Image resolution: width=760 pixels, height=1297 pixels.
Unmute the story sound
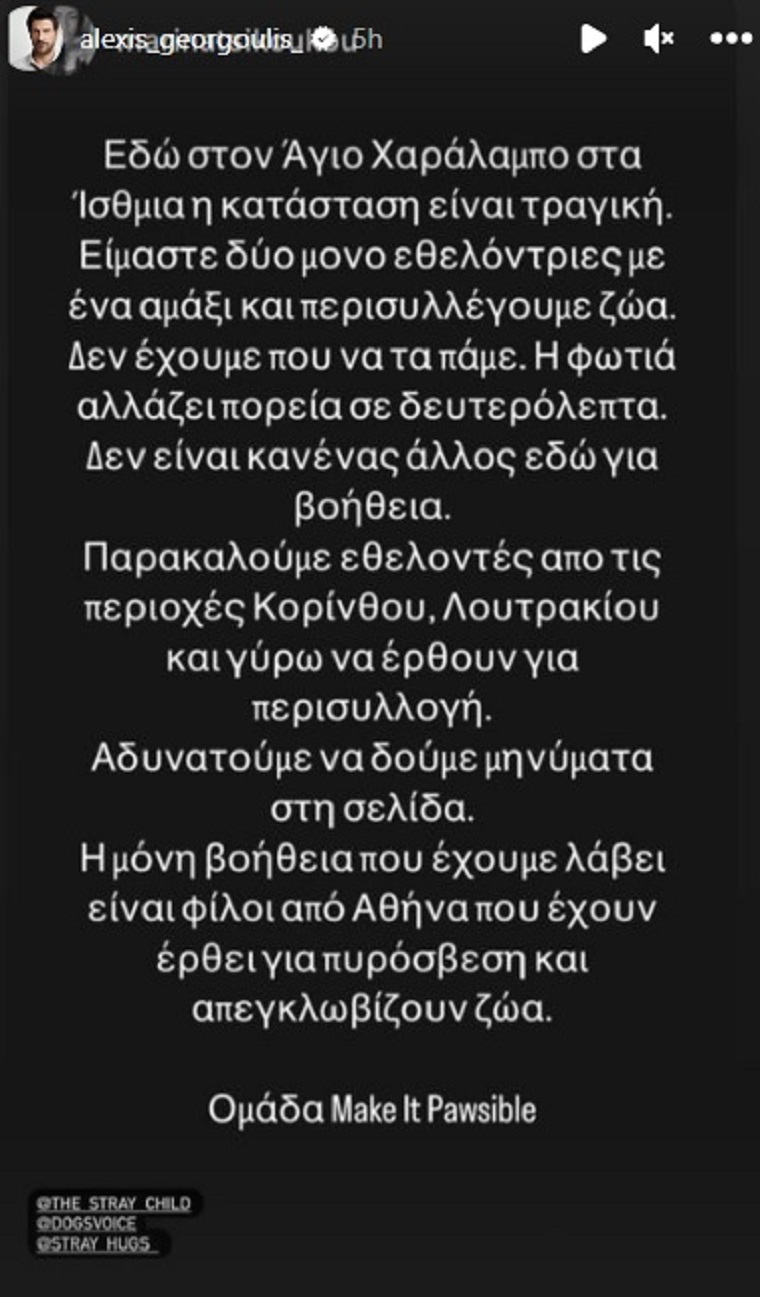click(x=659, y=39)
